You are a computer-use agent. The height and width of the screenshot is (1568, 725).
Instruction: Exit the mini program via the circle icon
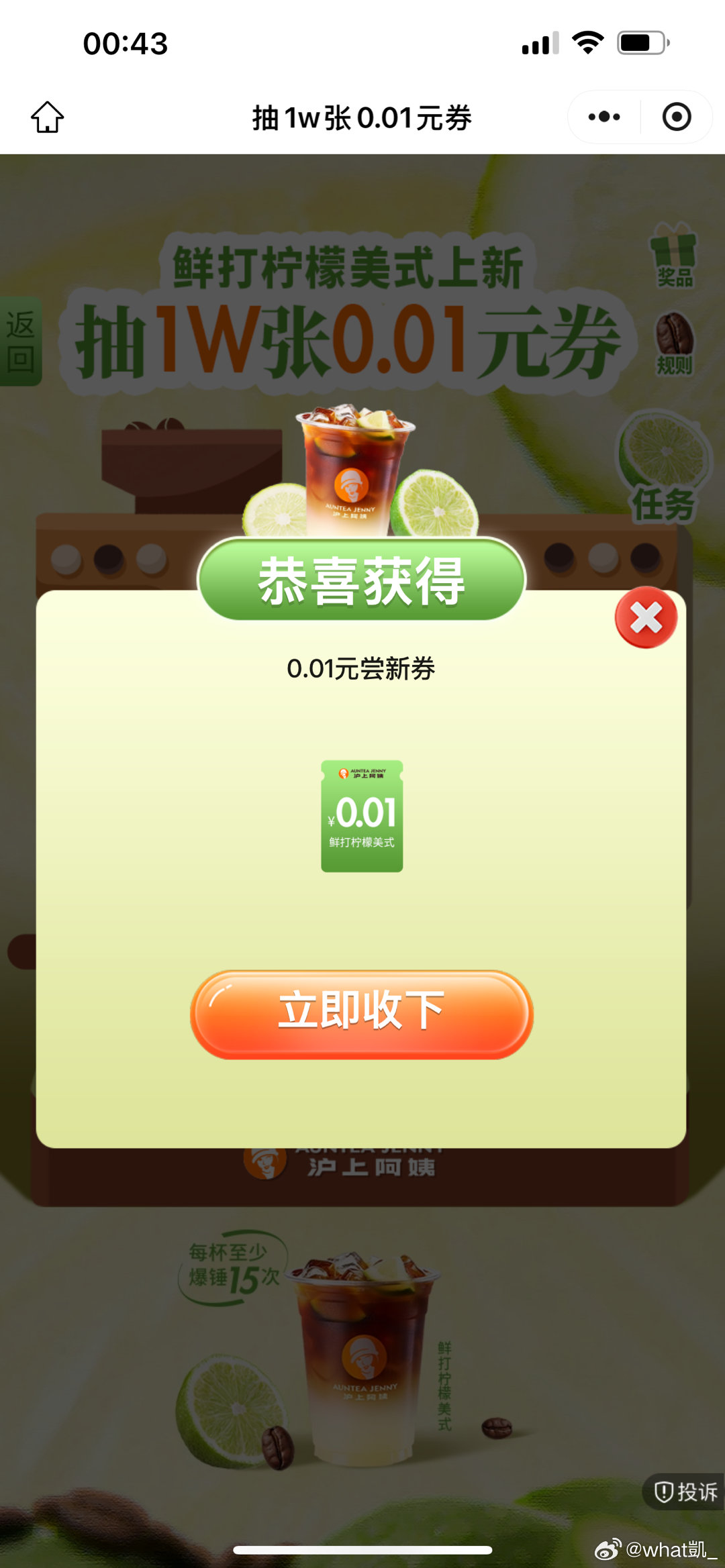676,117
